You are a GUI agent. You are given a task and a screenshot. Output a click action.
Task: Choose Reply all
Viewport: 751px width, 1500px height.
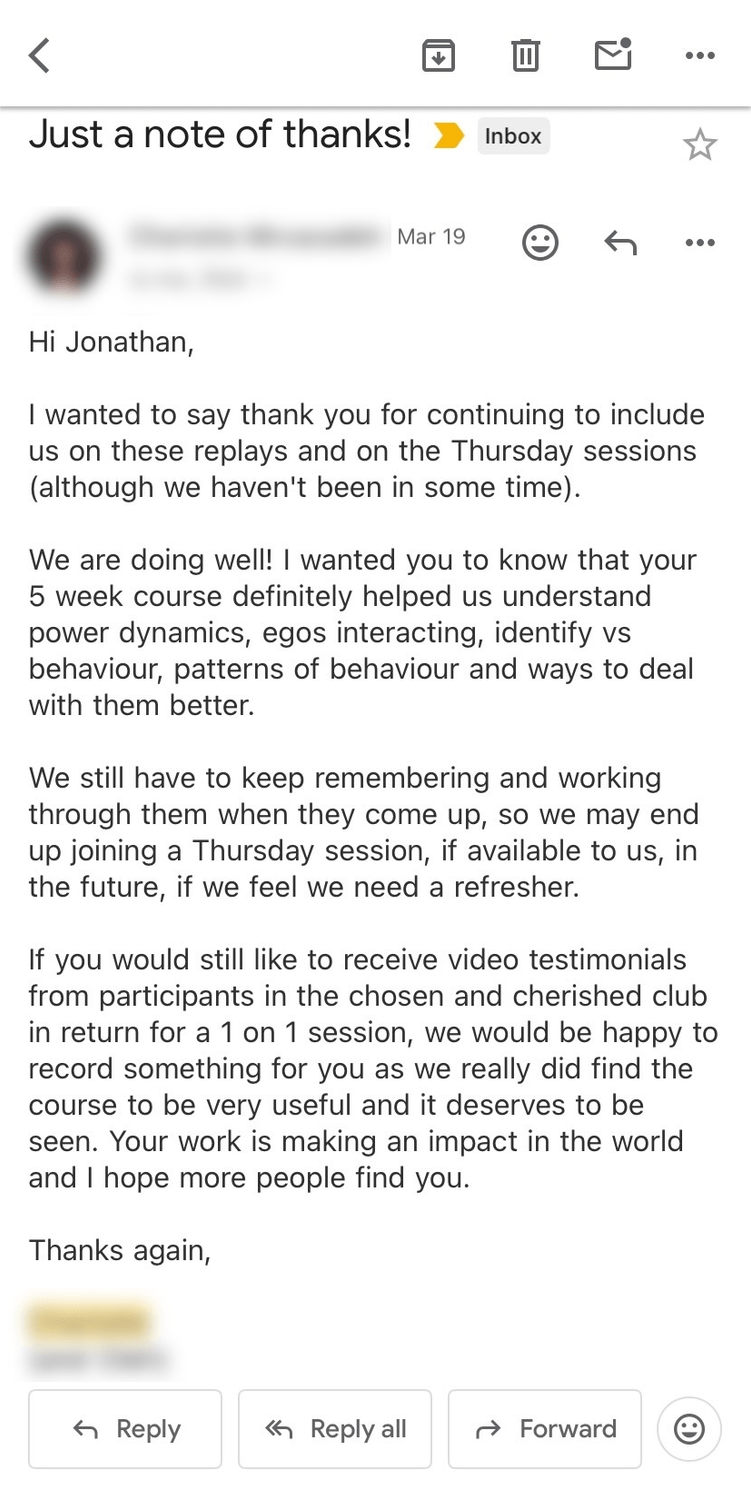point(335,1429)
